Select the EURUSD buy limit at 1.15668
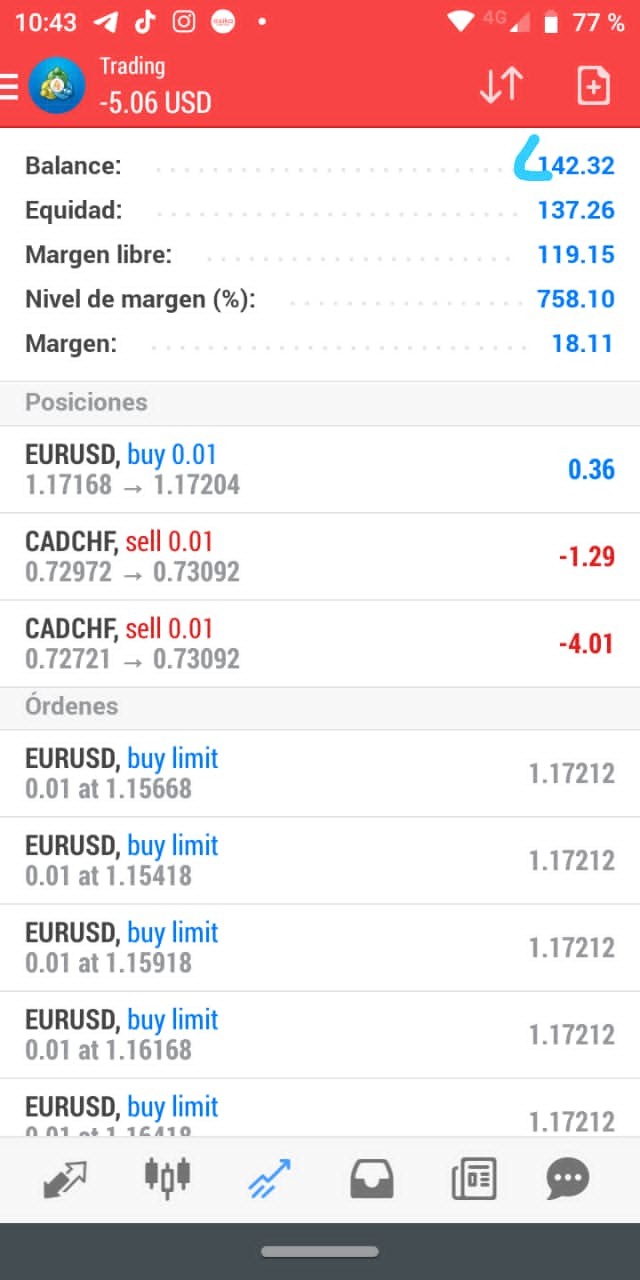This screenshot has width=640, height=1280. [x=320, y=774]
